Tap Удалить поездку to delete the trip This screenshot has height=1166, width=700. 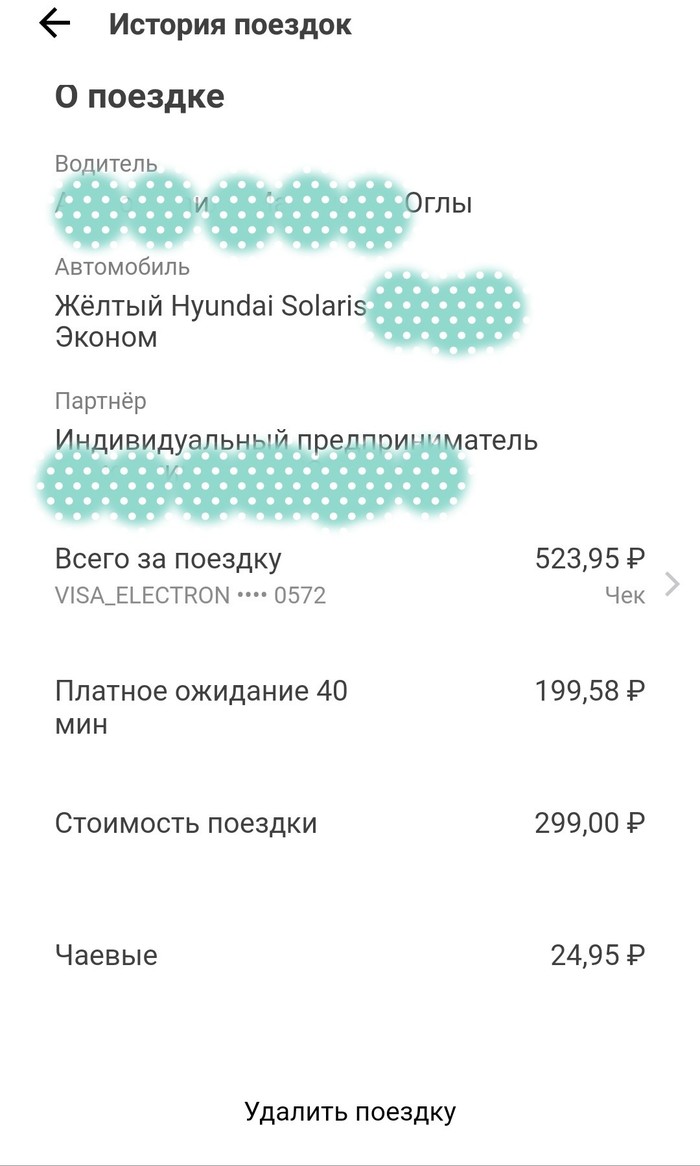(x=350, y=1112)
